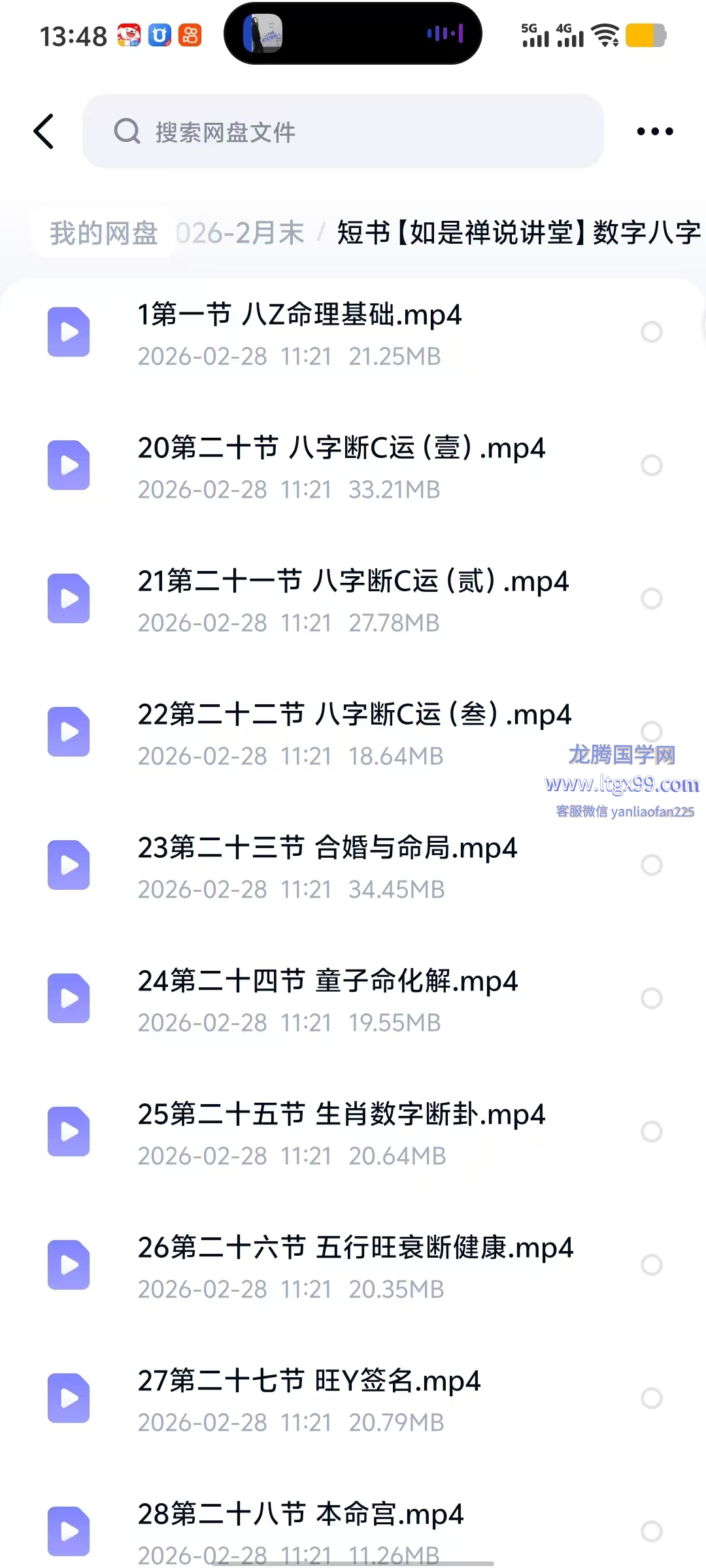Tap the 搜索网盘文件 search box
706x1568 pixels.
pos(343,131)
